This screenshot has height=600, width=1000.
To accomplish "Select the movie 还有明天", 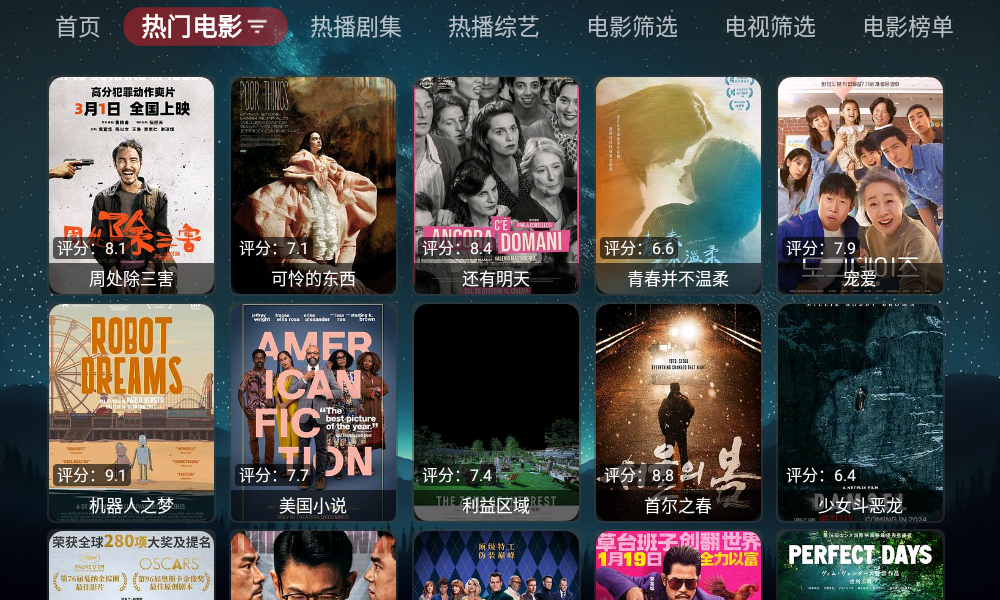I will click(496, 185).
